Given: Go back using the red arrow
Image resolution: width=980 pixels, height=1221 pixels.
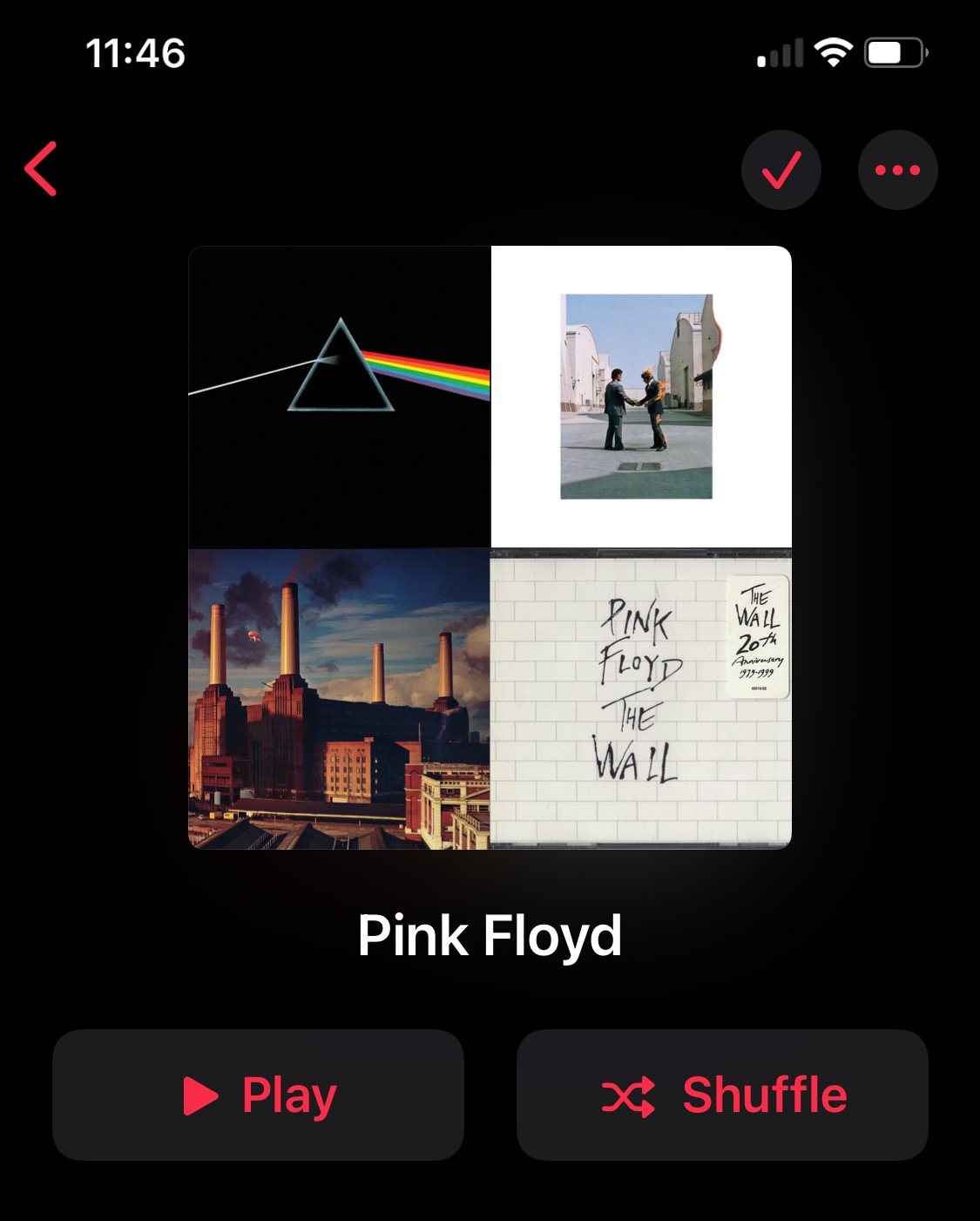Looking at the screenshot, I should (41, 169).
